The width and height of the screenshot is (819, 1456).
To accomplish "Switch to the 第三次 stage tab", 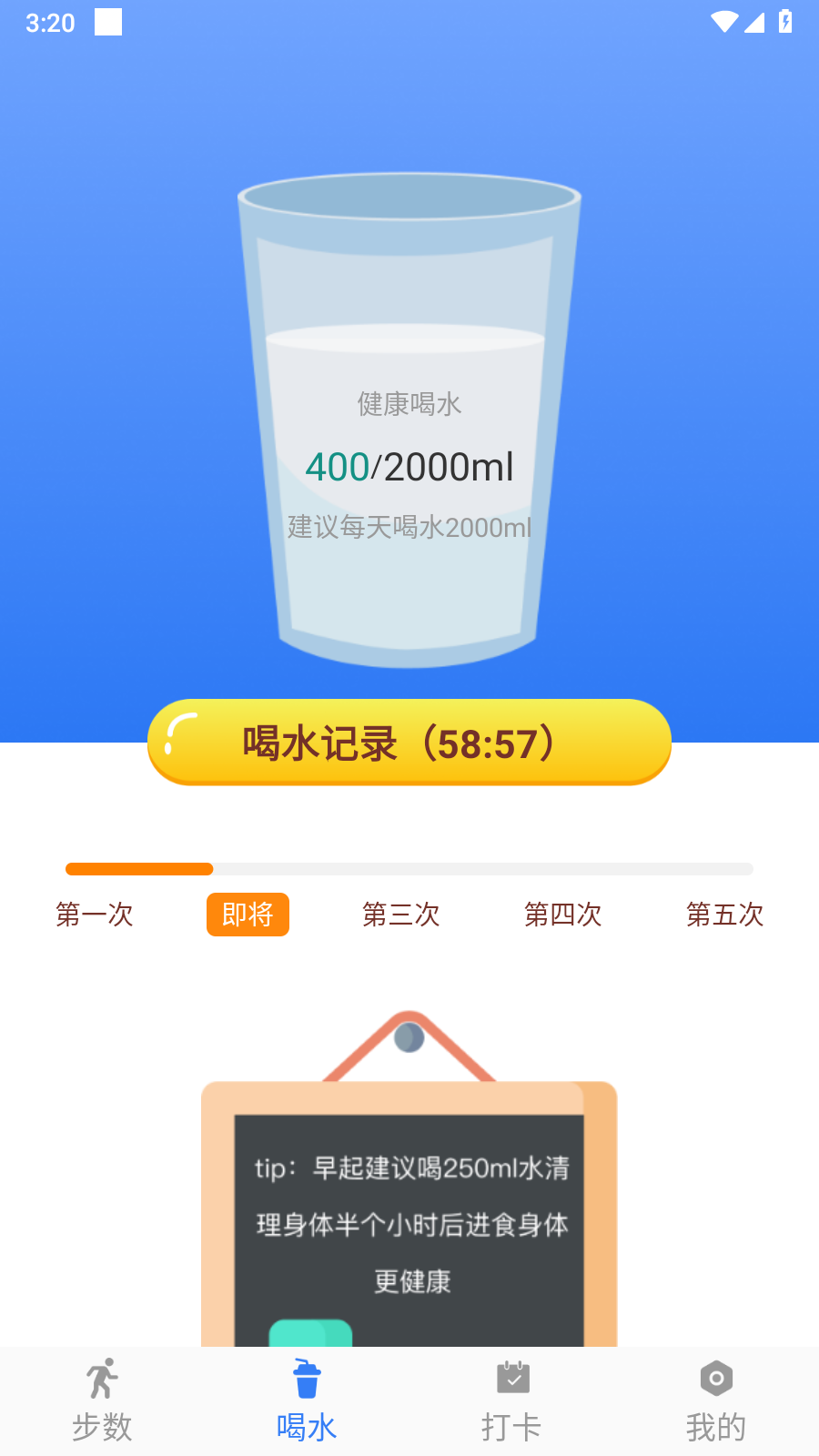I will [x=400, y=915].
